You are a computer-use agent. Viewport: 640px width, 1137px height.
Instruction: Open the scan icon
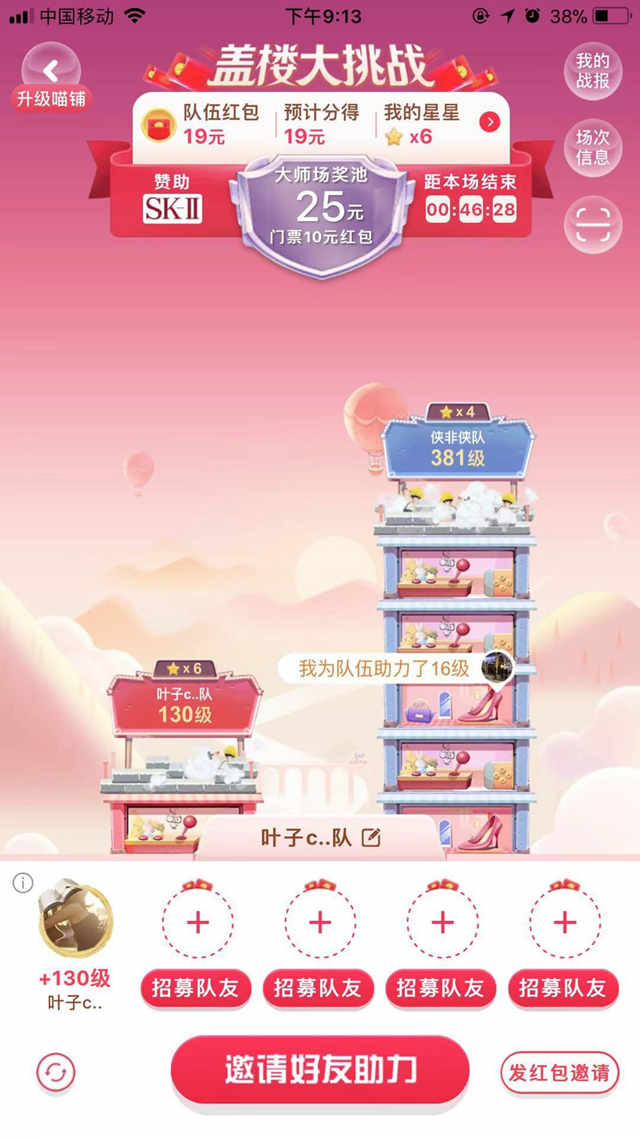click(x=592, y=224)
